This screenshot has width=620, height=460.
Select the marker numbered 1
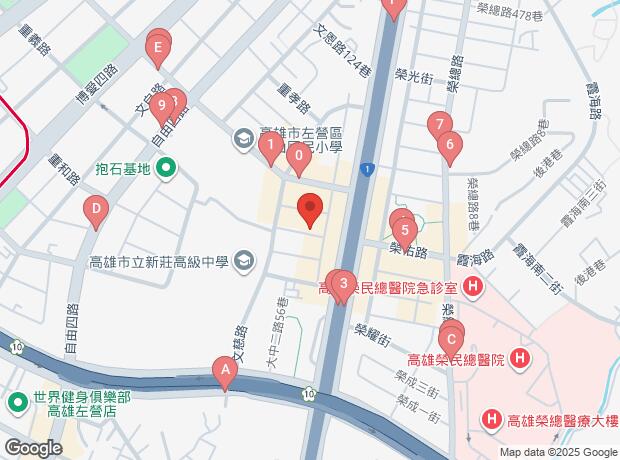tap(269, 146)
